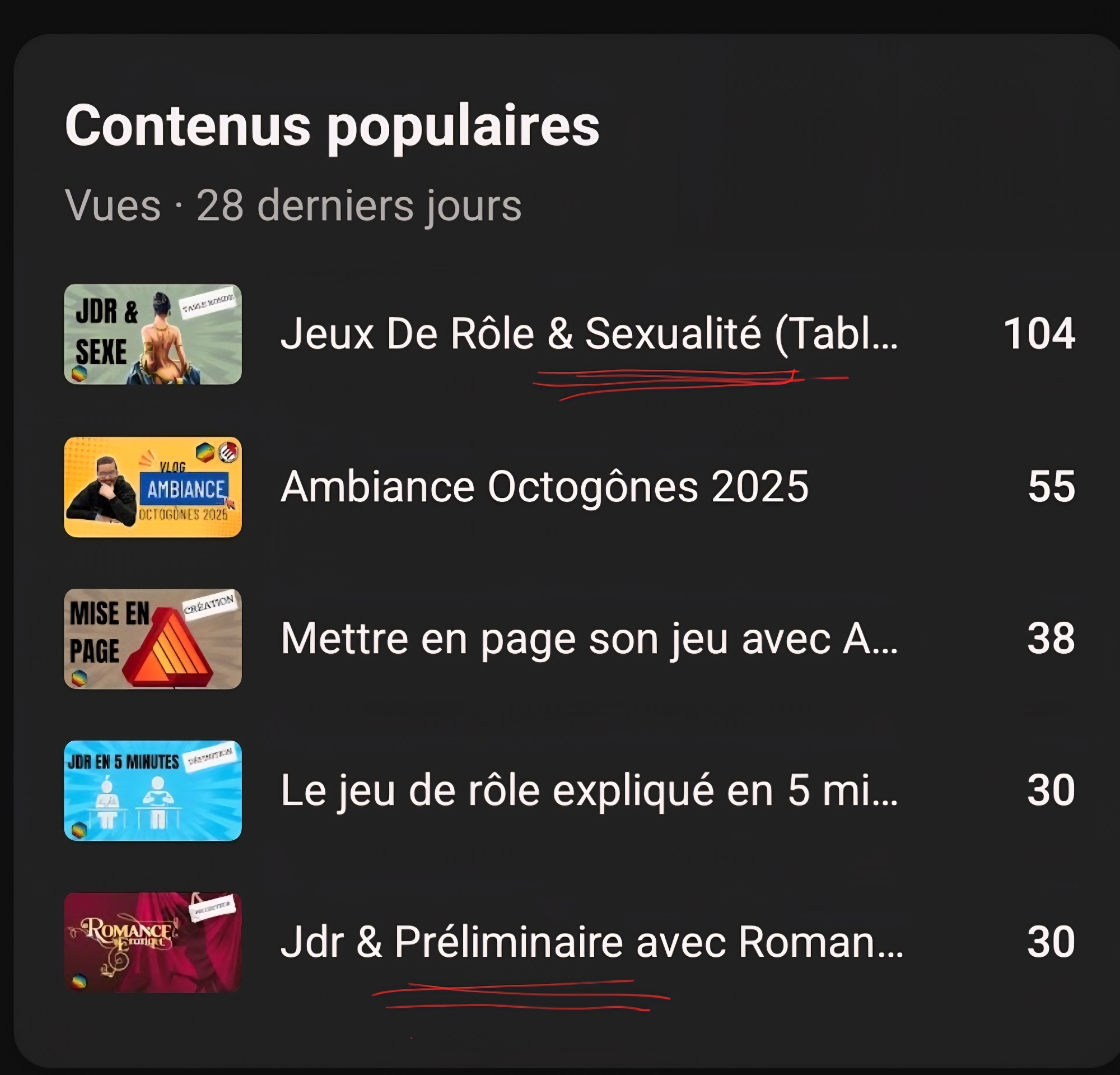View Le jeu de rôle expliqué row
The height and width of the screenshot is (1075, 1120).
pyautogui.click(x=589, y=790)
